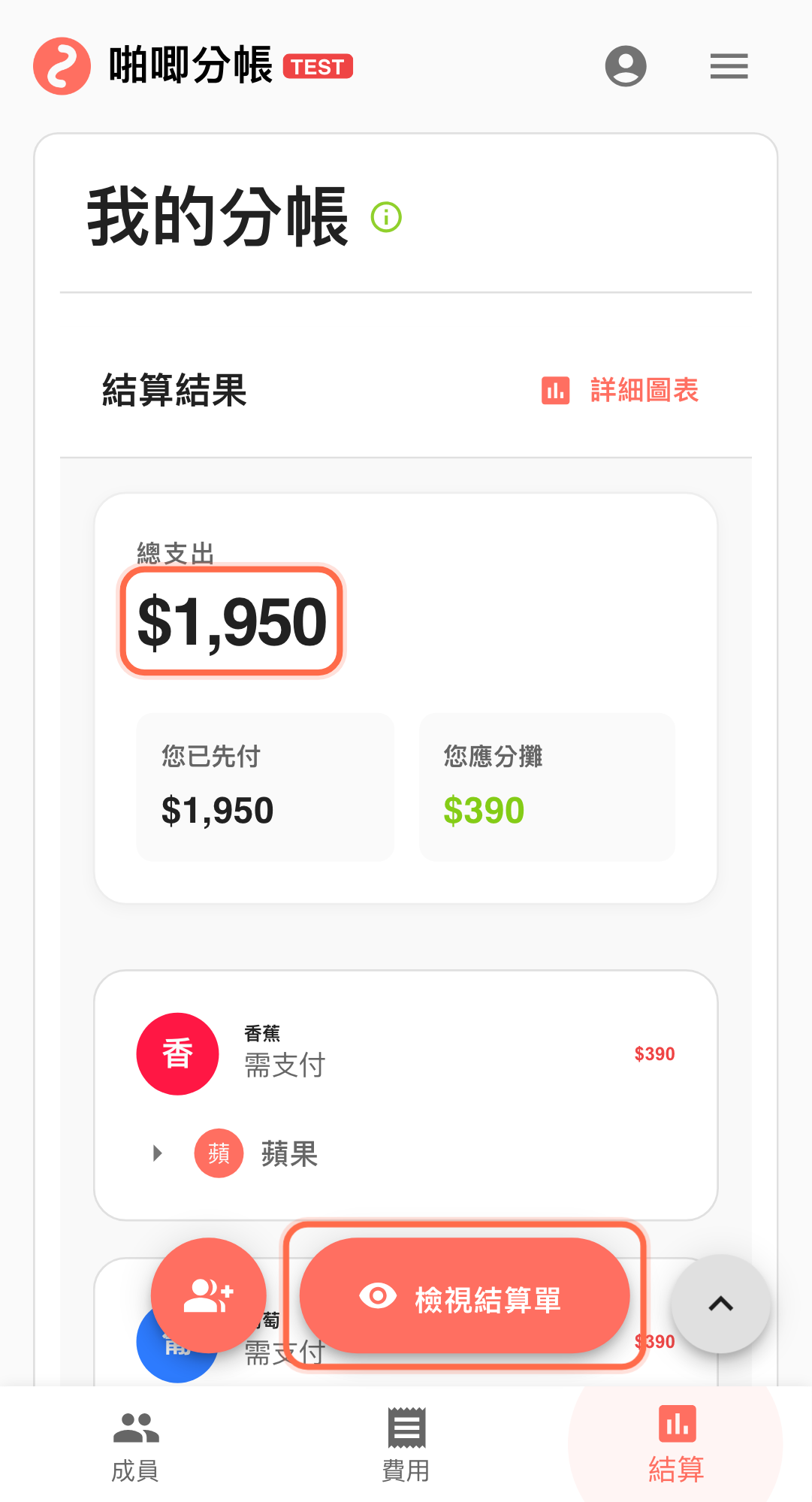812x1502 pixels.
Task: Tap the 蘋果 small avatar badge
Action: tap(218, 1153)
